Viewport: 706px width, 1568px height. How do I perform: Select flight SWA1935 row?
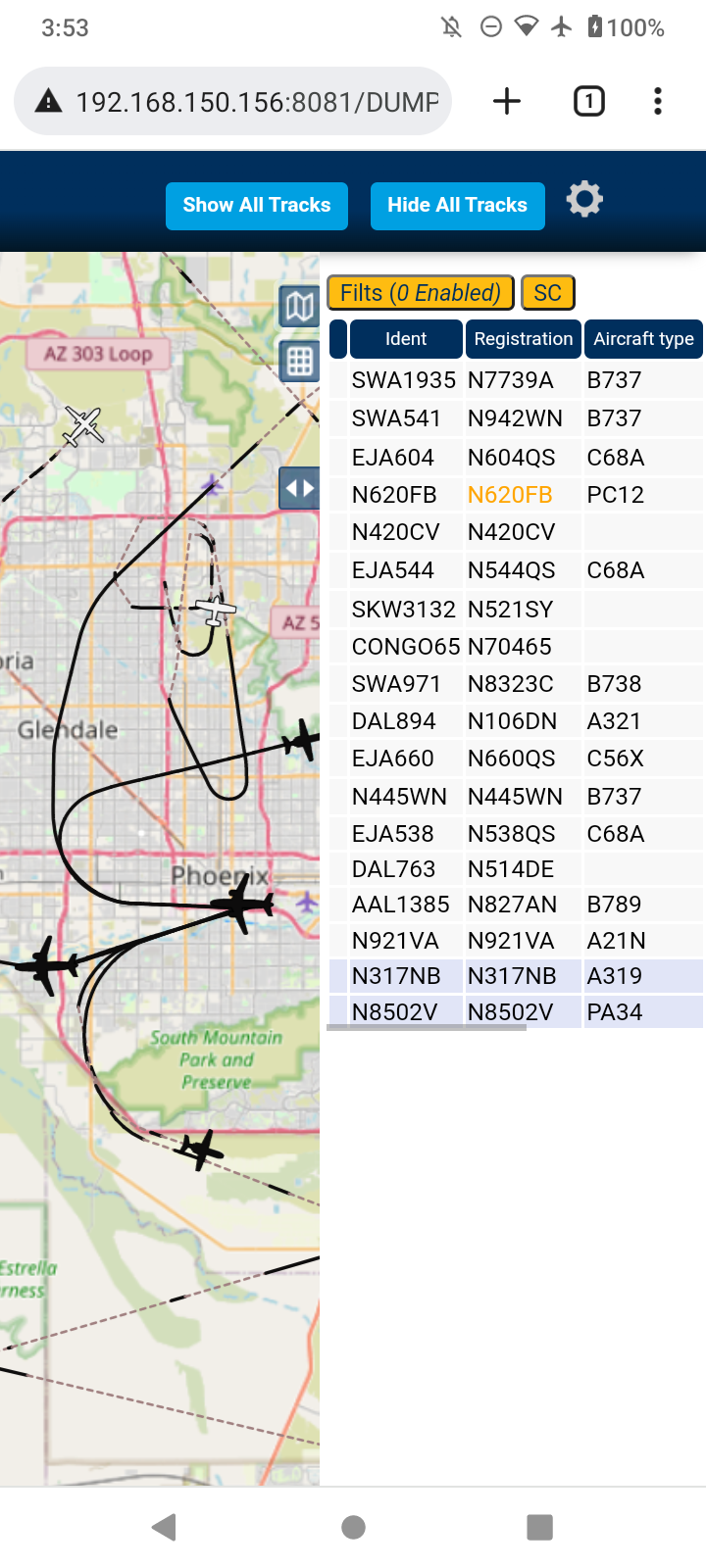516,380
